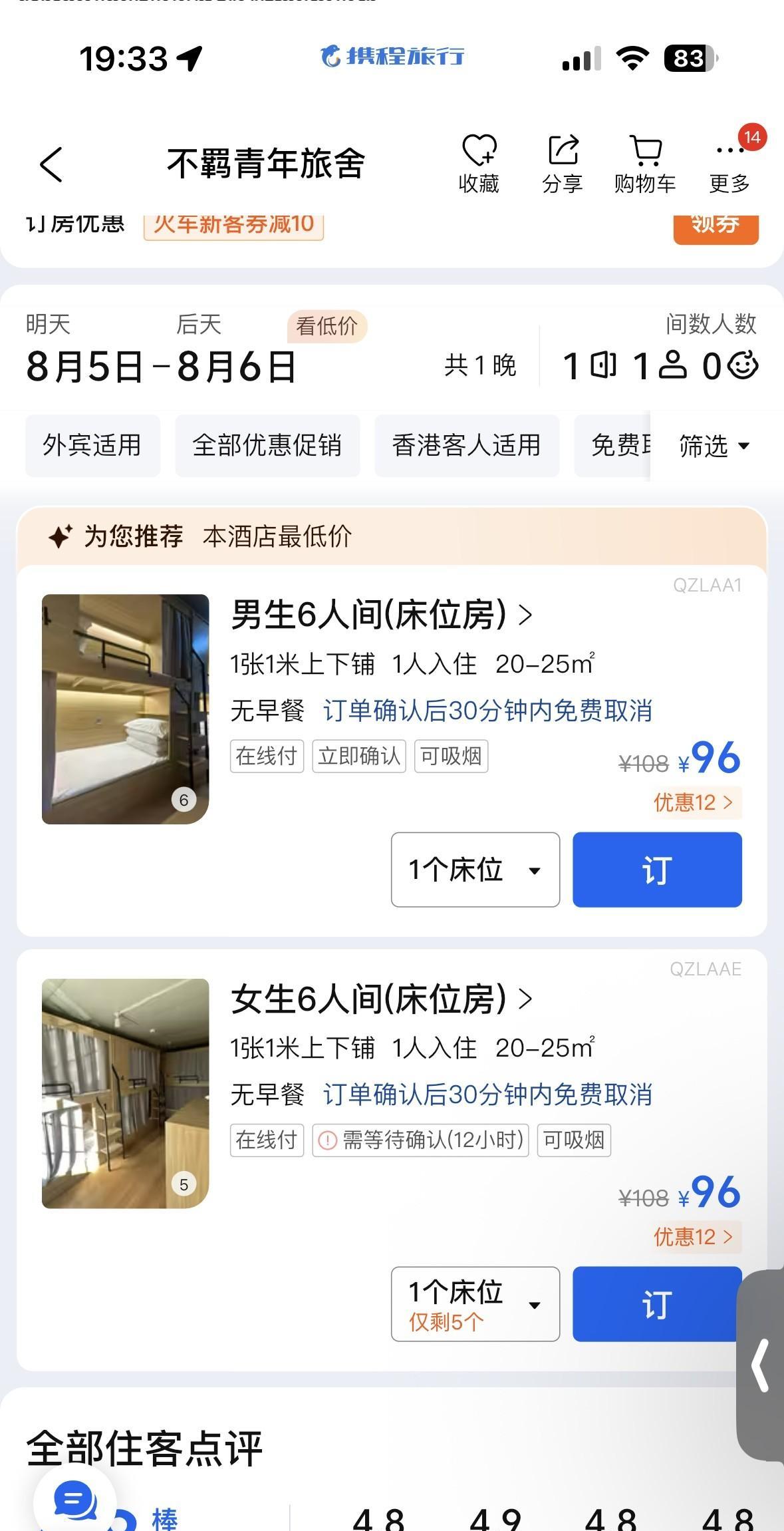The height and width of the screenshot is (1531, 784).
Task: Open the 筛选 filter dropdown
Action: coord(714,446)
